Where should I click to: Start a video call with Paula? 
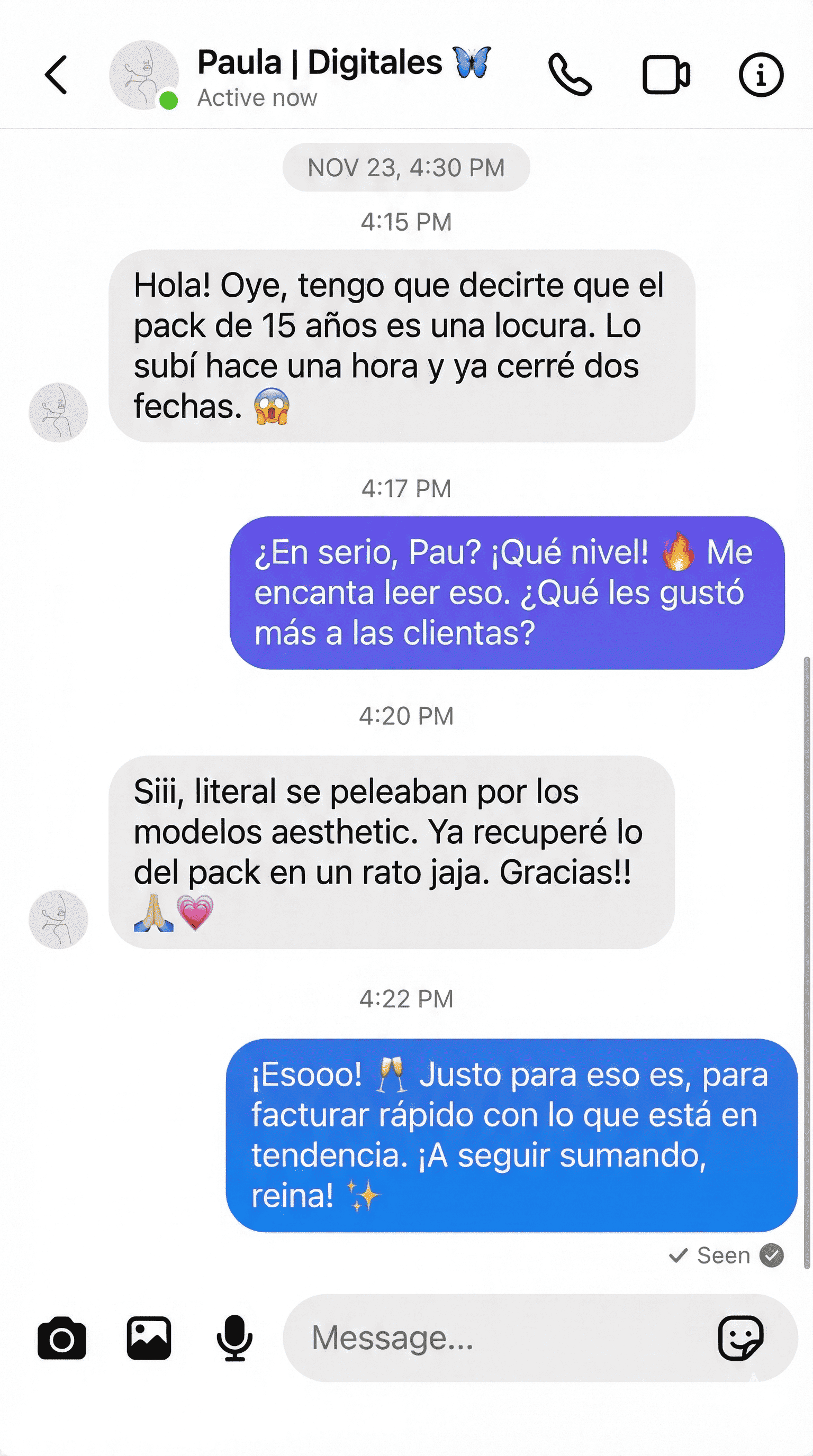click(x=666, y=75)
